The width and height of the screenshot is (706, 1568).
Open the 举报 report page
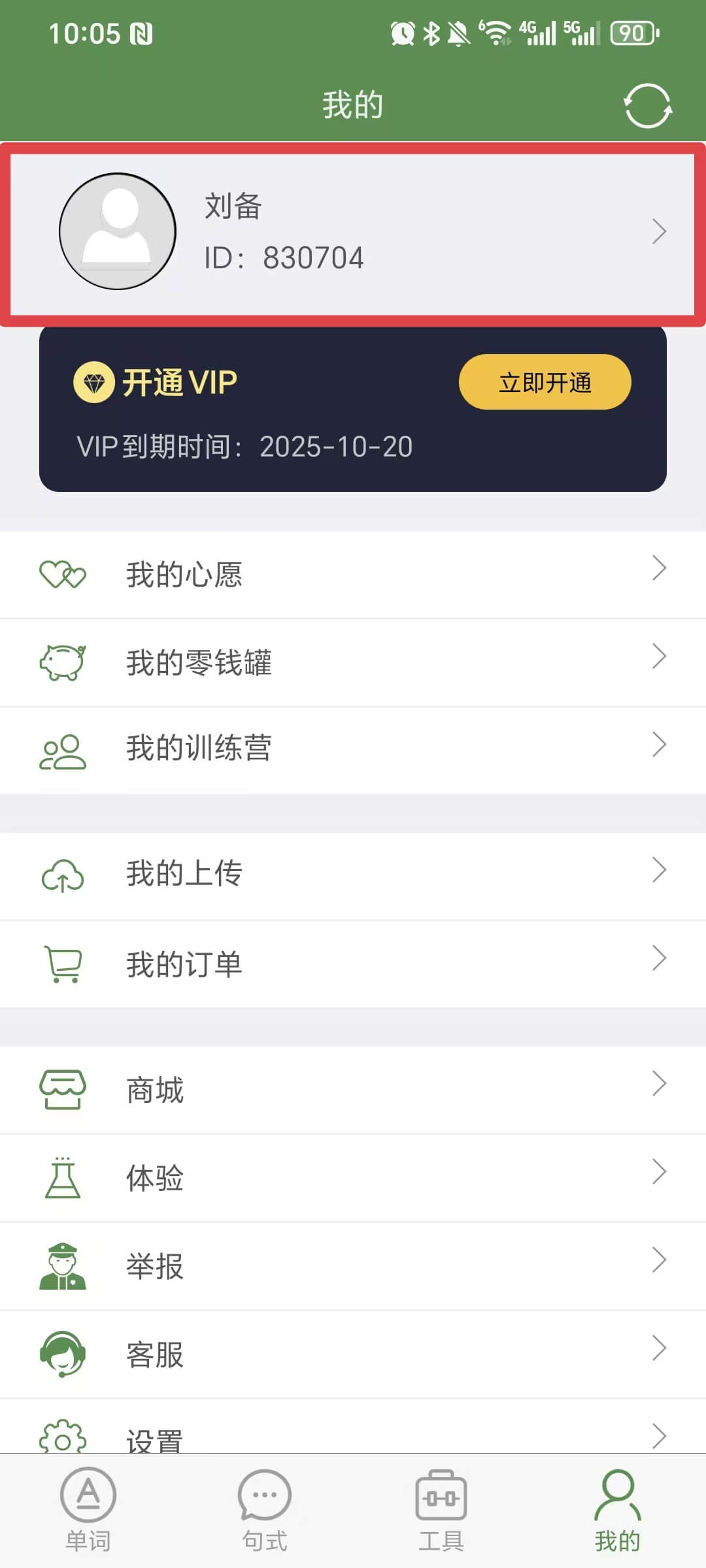pyautogui.click(x=353, y=1266)
